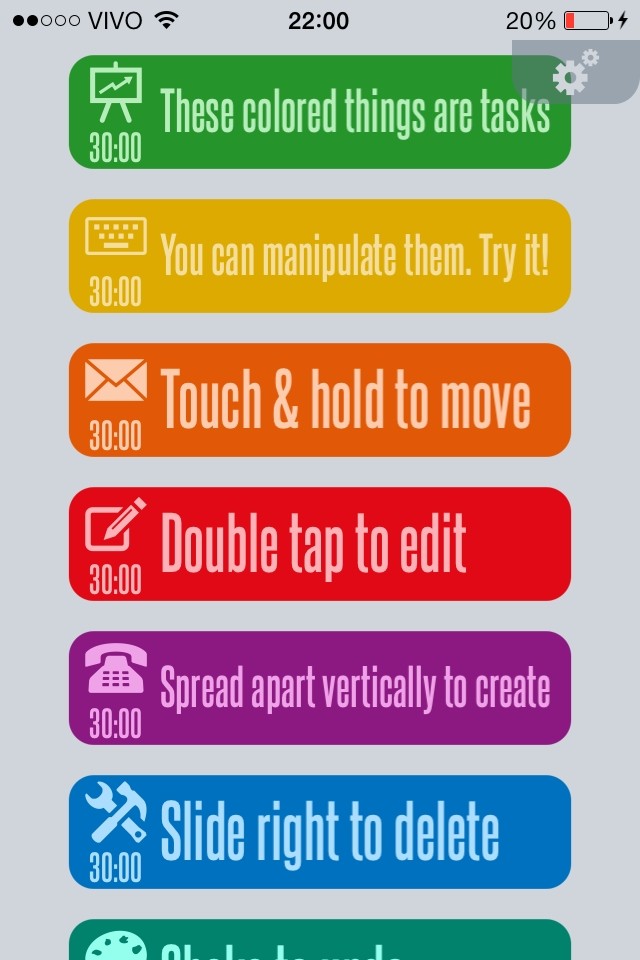Tap the red 'Double tap to edit' task

coord(320,544)
